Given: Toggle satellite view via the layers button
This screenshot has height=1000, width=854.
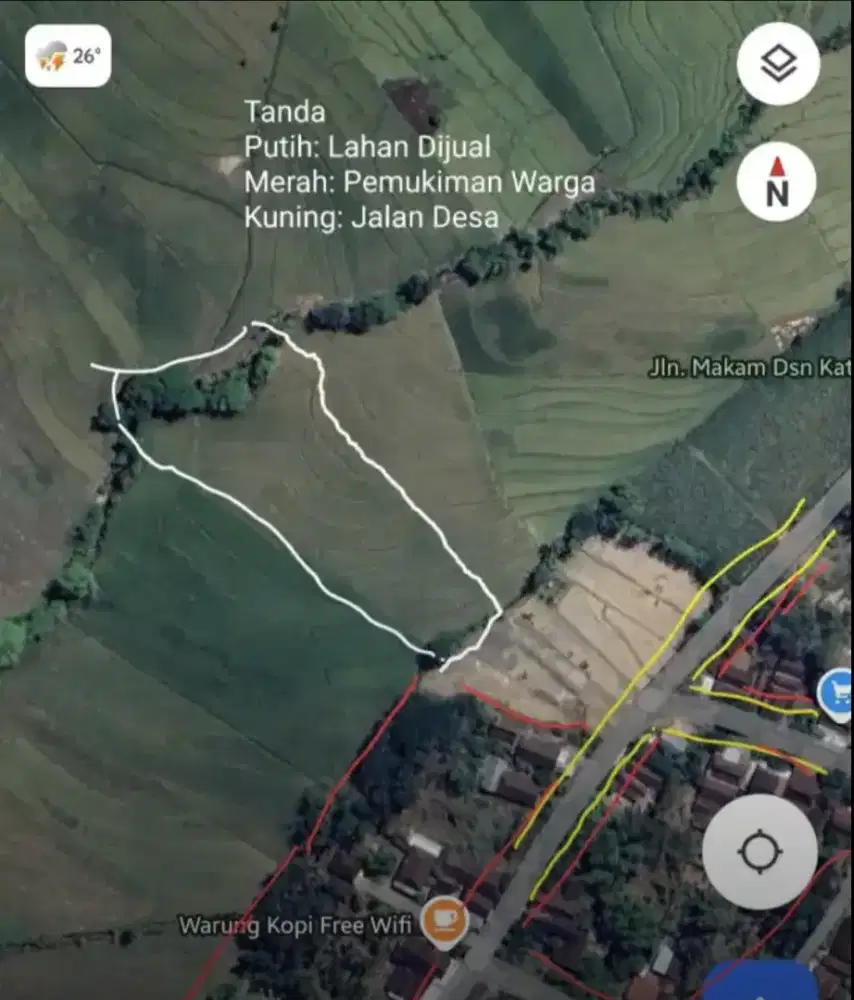Looking at the screenshot, I should tap(778, 62).
